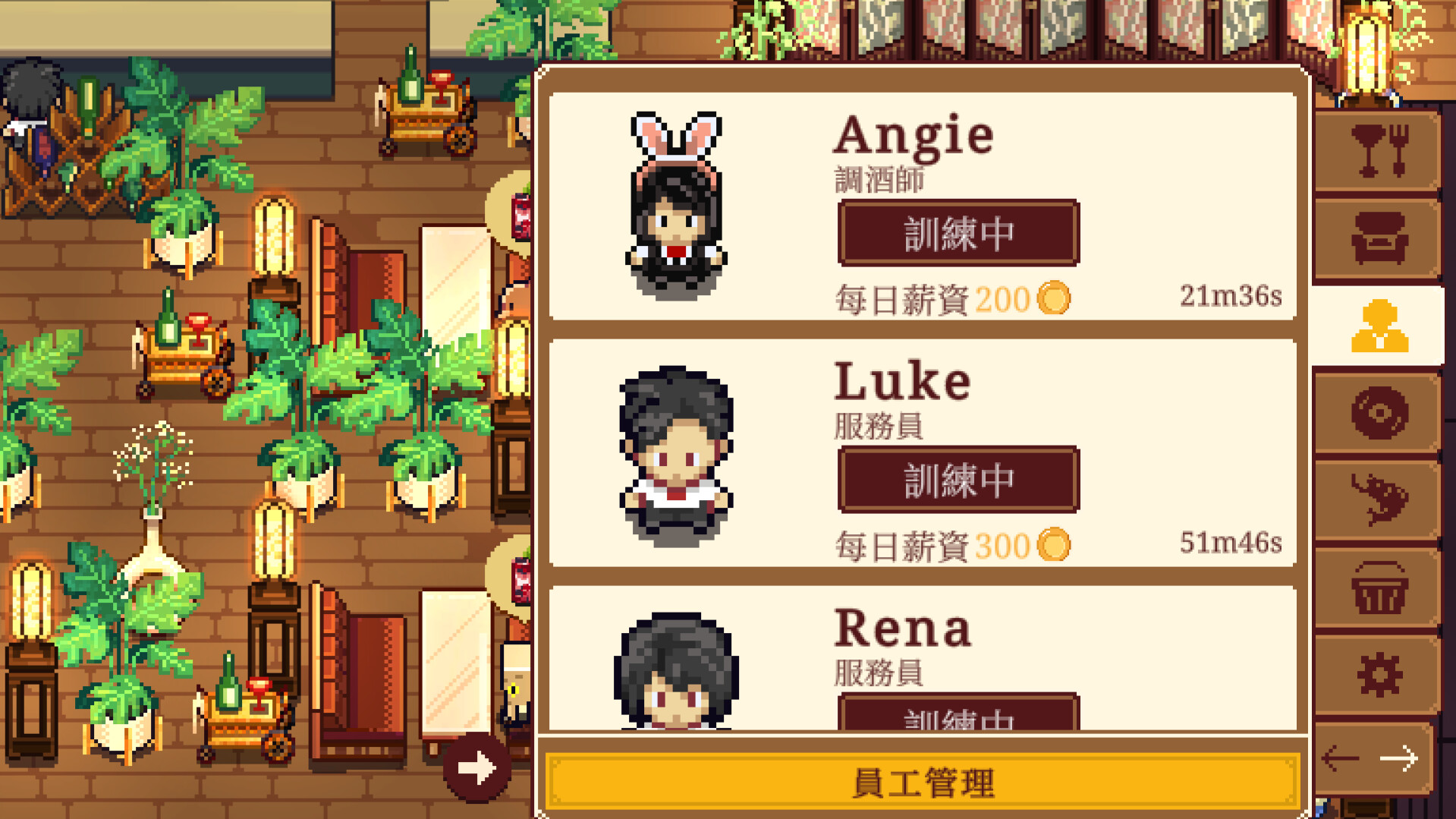Tap Luke's 訓練中 training button
This screenshot has height=819, width=1456.
coord(958,480)
